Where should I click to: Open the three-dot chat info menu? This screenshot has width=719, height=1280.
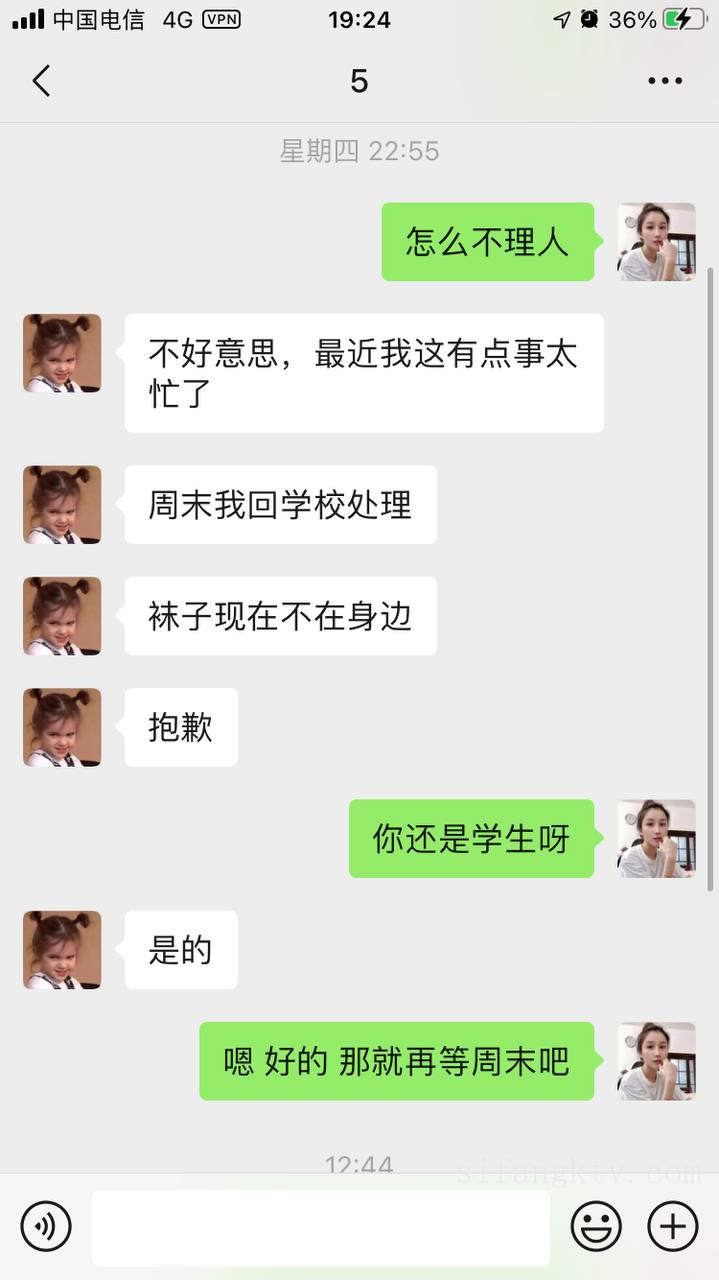[x=664, y=81]
